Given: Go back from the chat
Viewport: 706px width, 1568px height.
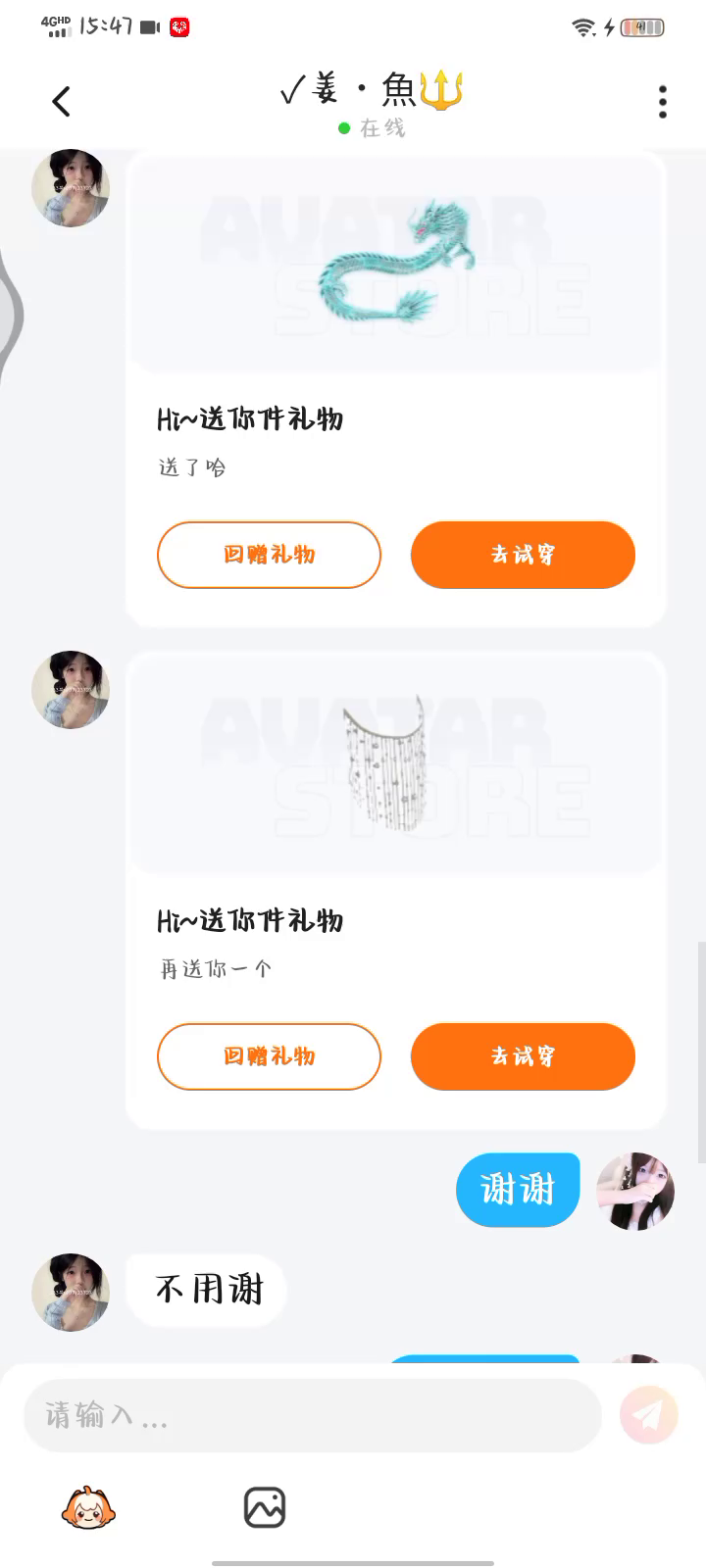Looking at the screenshot, I should point(62,101).
